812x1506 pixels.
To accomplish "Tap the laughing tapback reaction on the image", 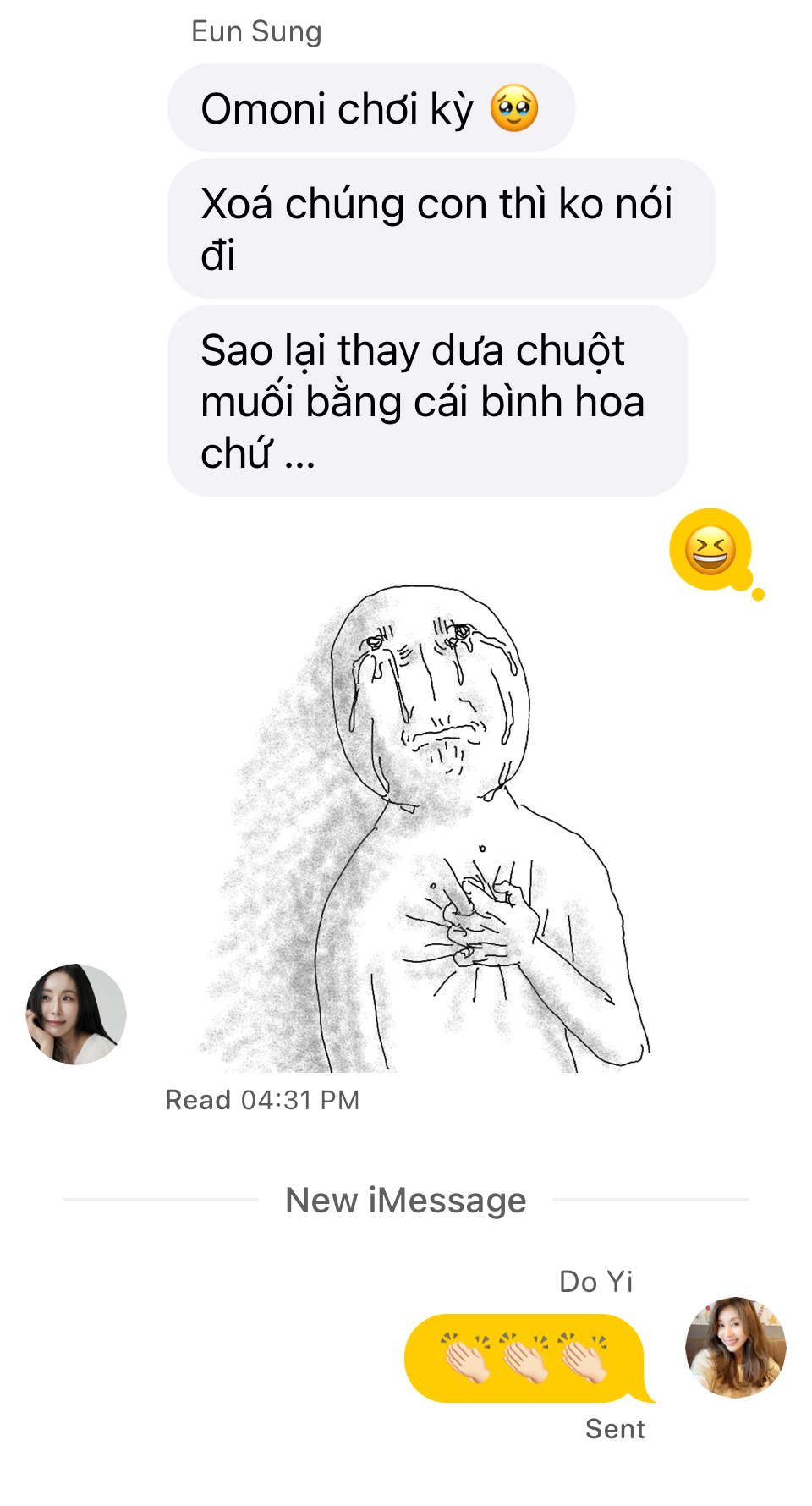I will [x=710, y=550].
